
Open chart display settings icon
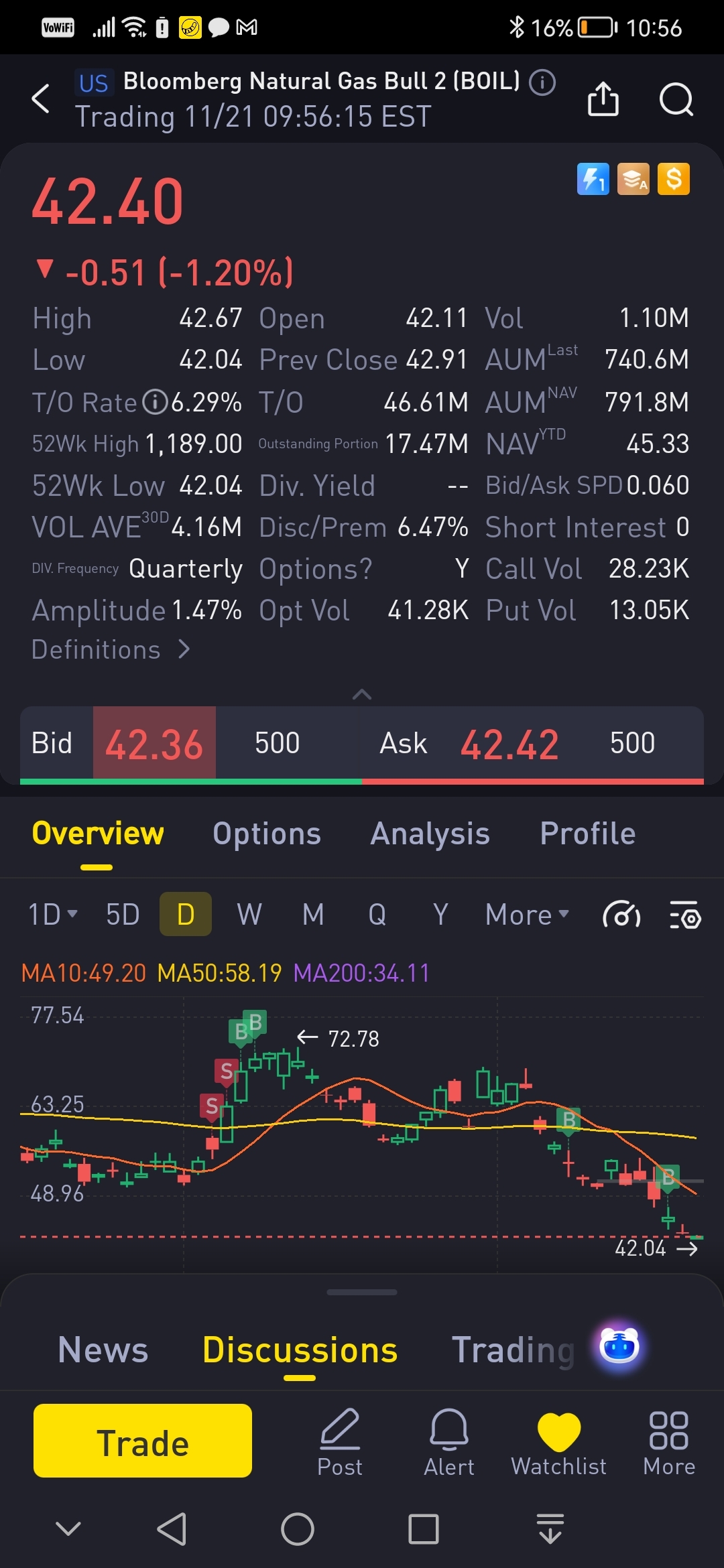tap(685, 915)
